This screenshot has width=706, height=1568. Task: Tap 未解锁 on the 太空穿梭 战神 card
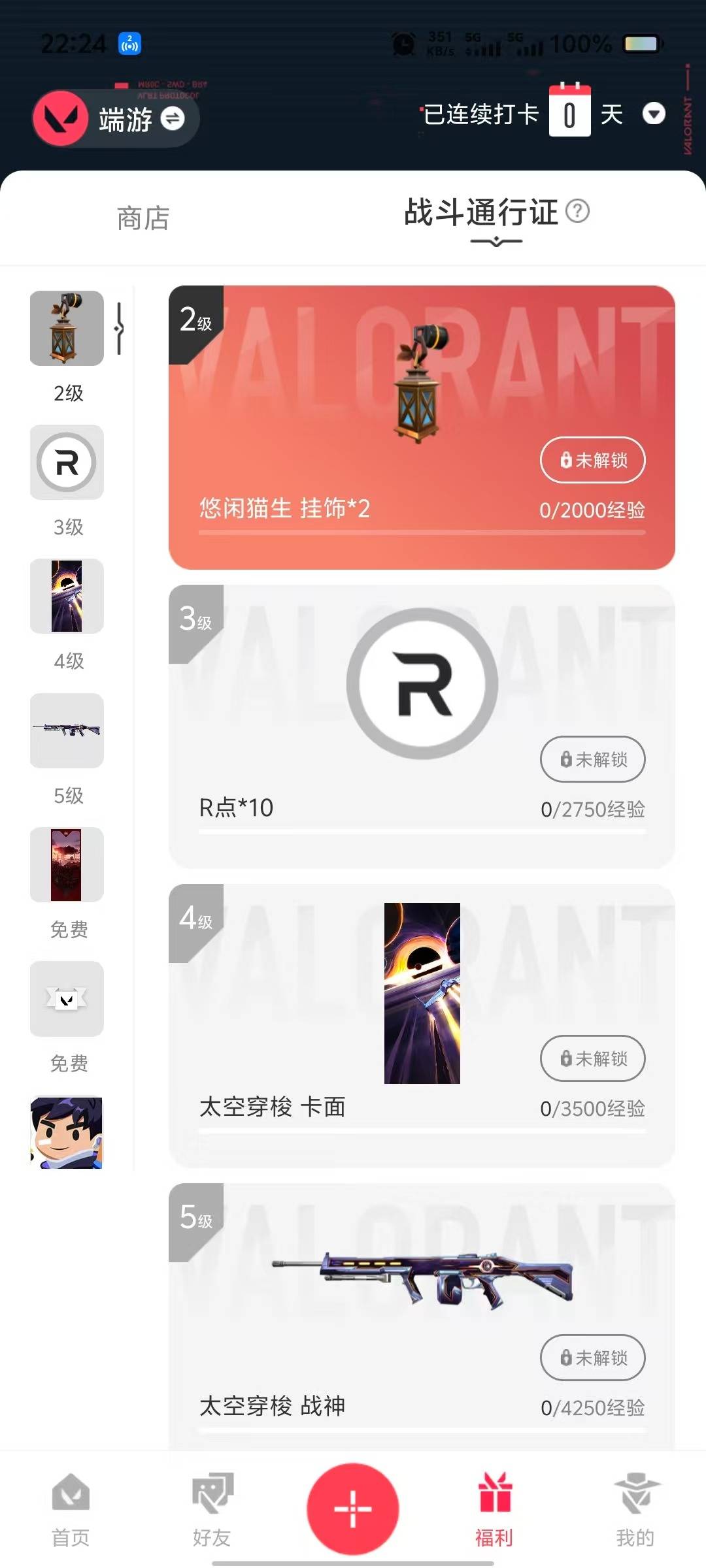[x=592, y=1358]
